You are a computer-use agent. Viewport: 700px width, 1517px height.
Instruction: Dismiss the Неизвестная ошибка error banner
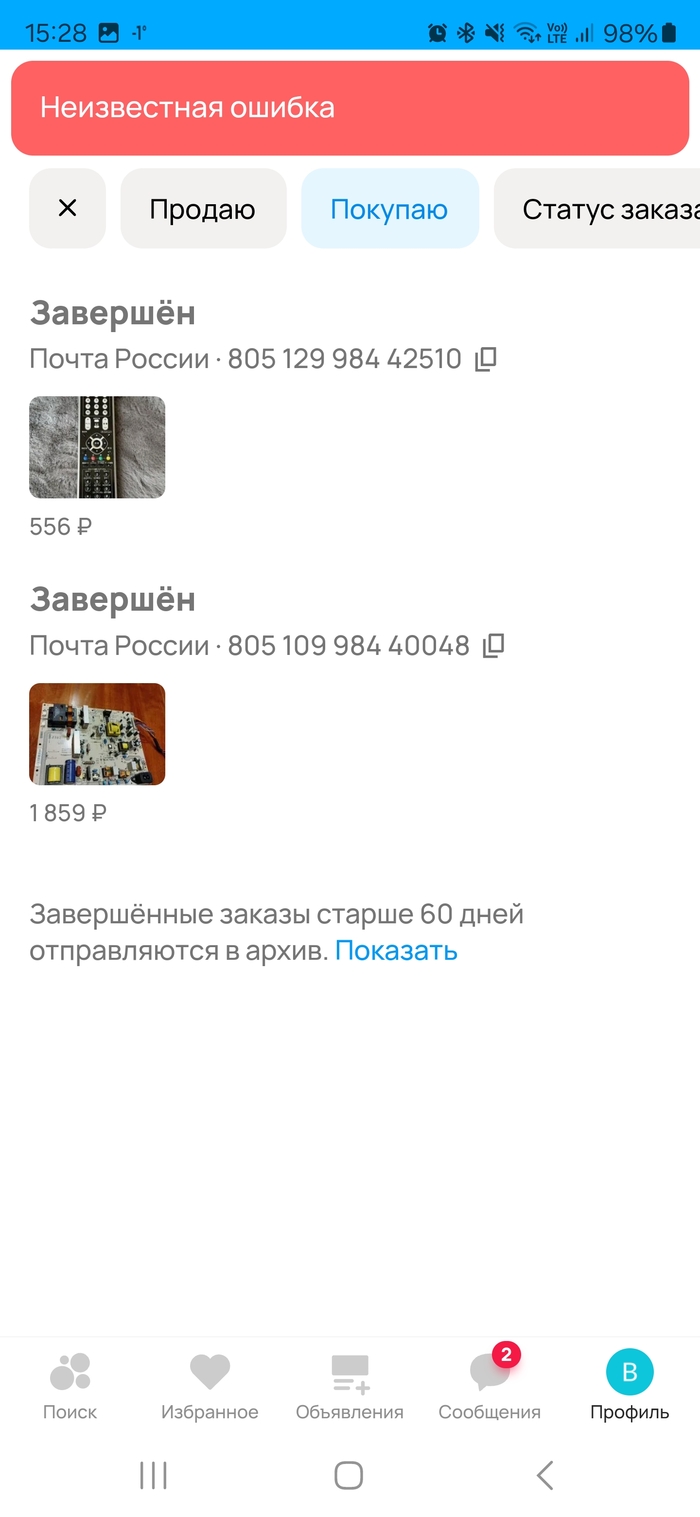pos(350,108)
